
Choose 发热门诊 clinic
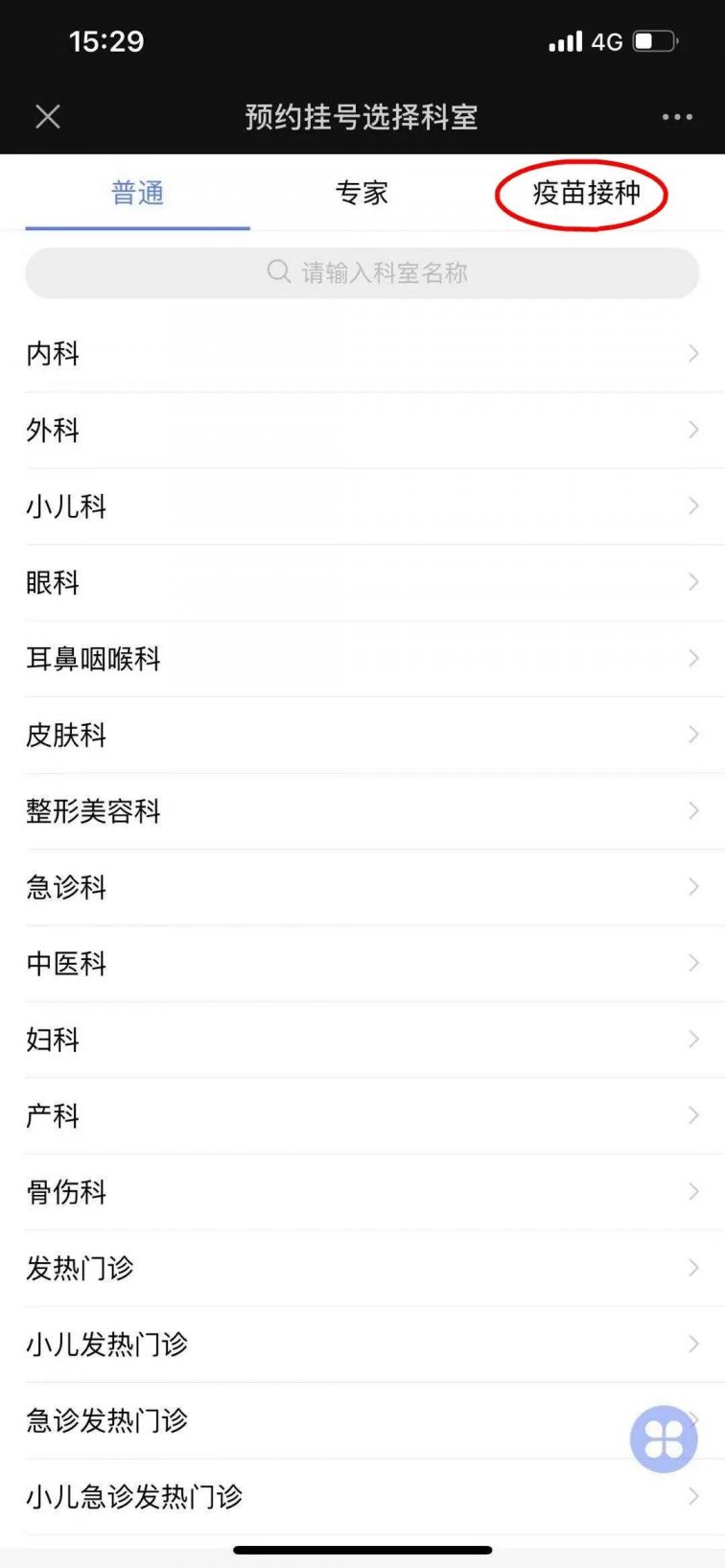(362, 1268)
